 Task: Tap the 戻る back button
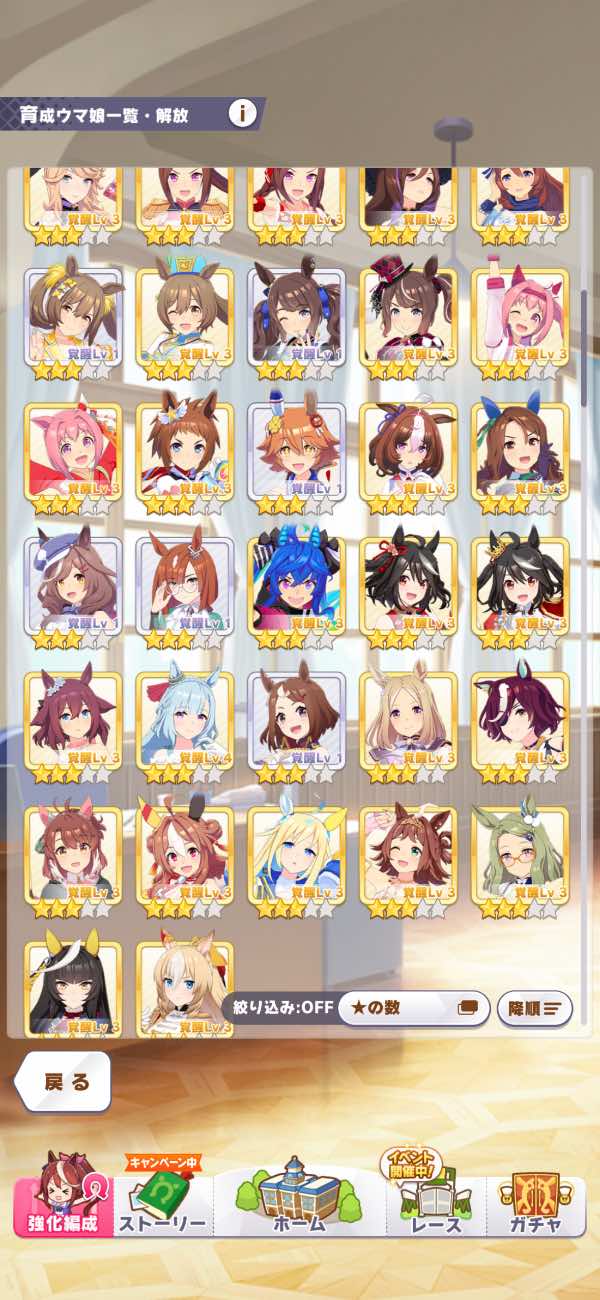(x=66, y=1080)
